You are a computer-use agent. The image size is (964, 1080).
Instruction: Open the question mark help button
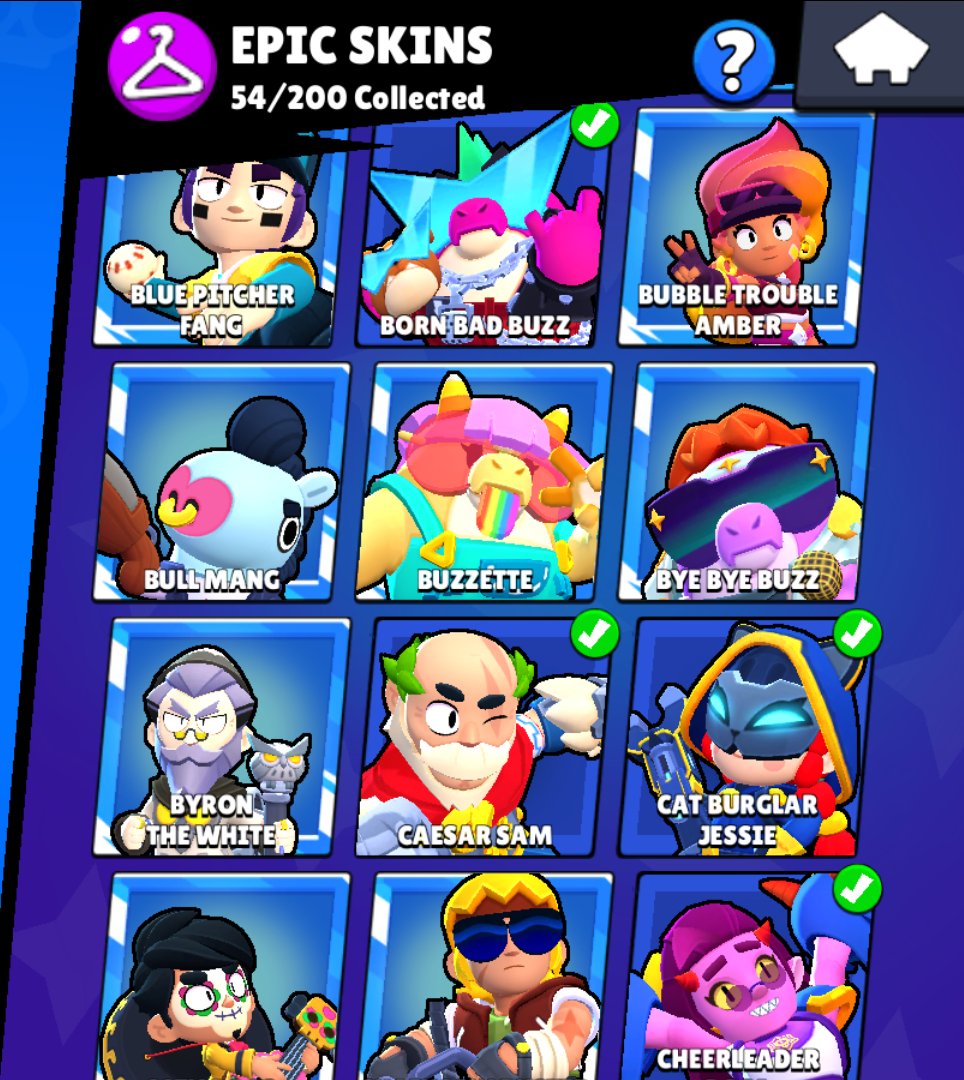(x=734, y=60)
